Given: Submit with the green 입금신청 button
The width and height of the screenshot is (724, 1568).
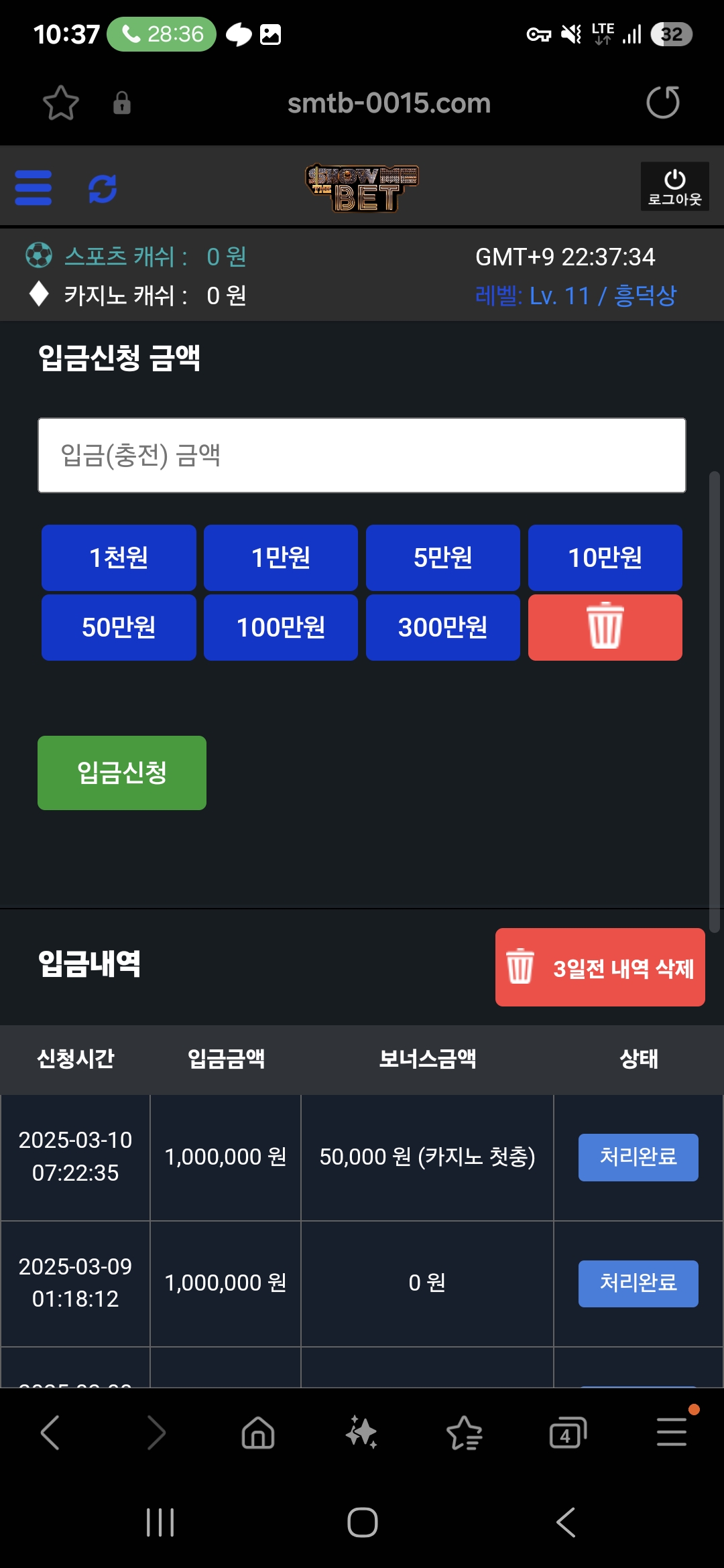Looking at the screenshot, I should pyautogui.click(x=122, y=773).
